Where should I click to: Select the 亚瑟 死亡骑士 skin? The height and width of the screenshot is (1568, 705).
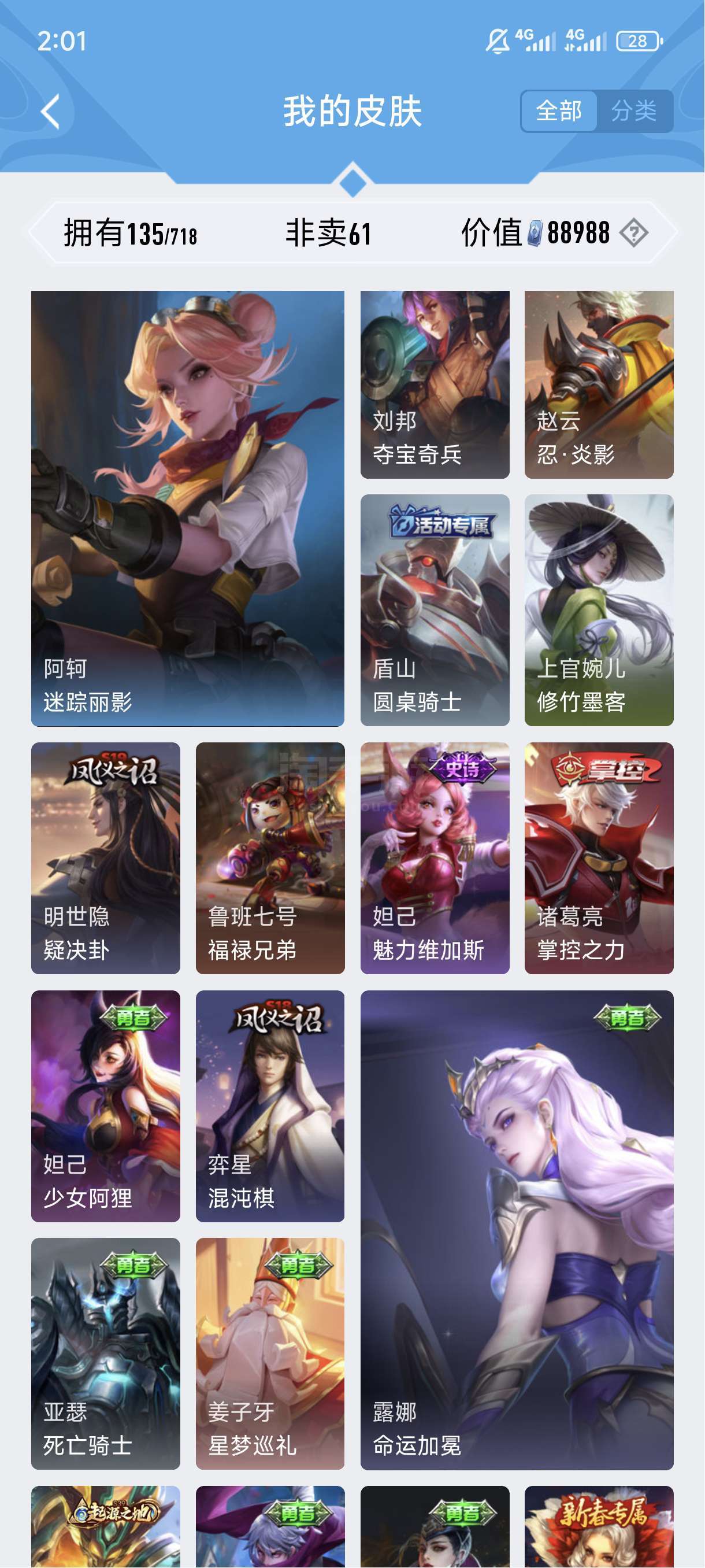tap(105, 1353)
